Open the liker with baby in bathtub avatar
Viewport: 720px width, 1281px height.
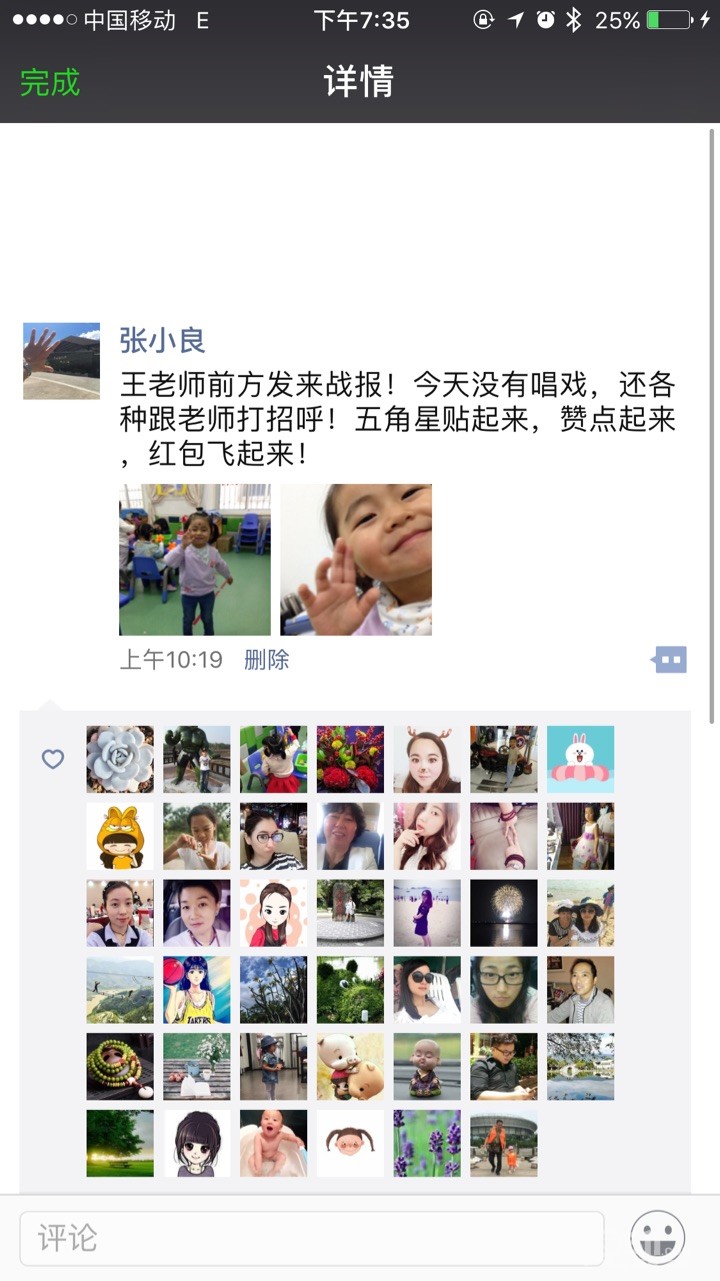(274, 1143)
